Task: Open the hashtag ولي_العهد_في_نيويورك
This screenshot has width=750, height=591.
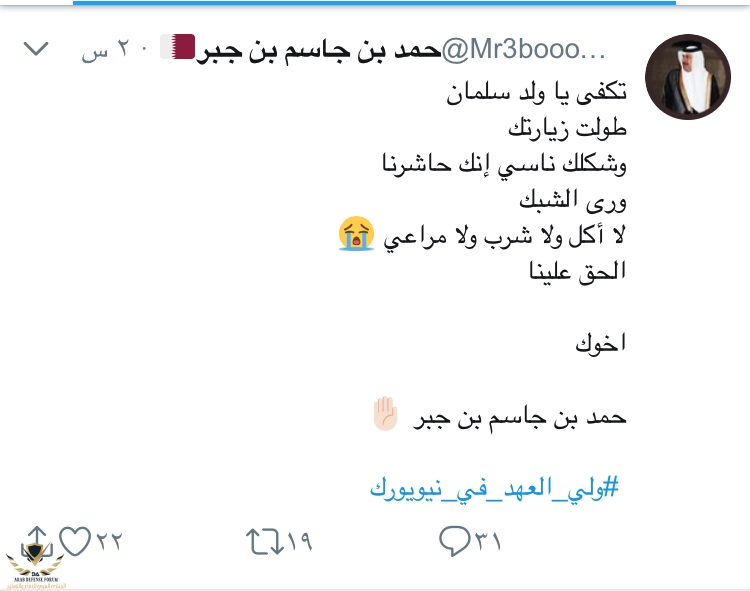Action: (494, 488)
